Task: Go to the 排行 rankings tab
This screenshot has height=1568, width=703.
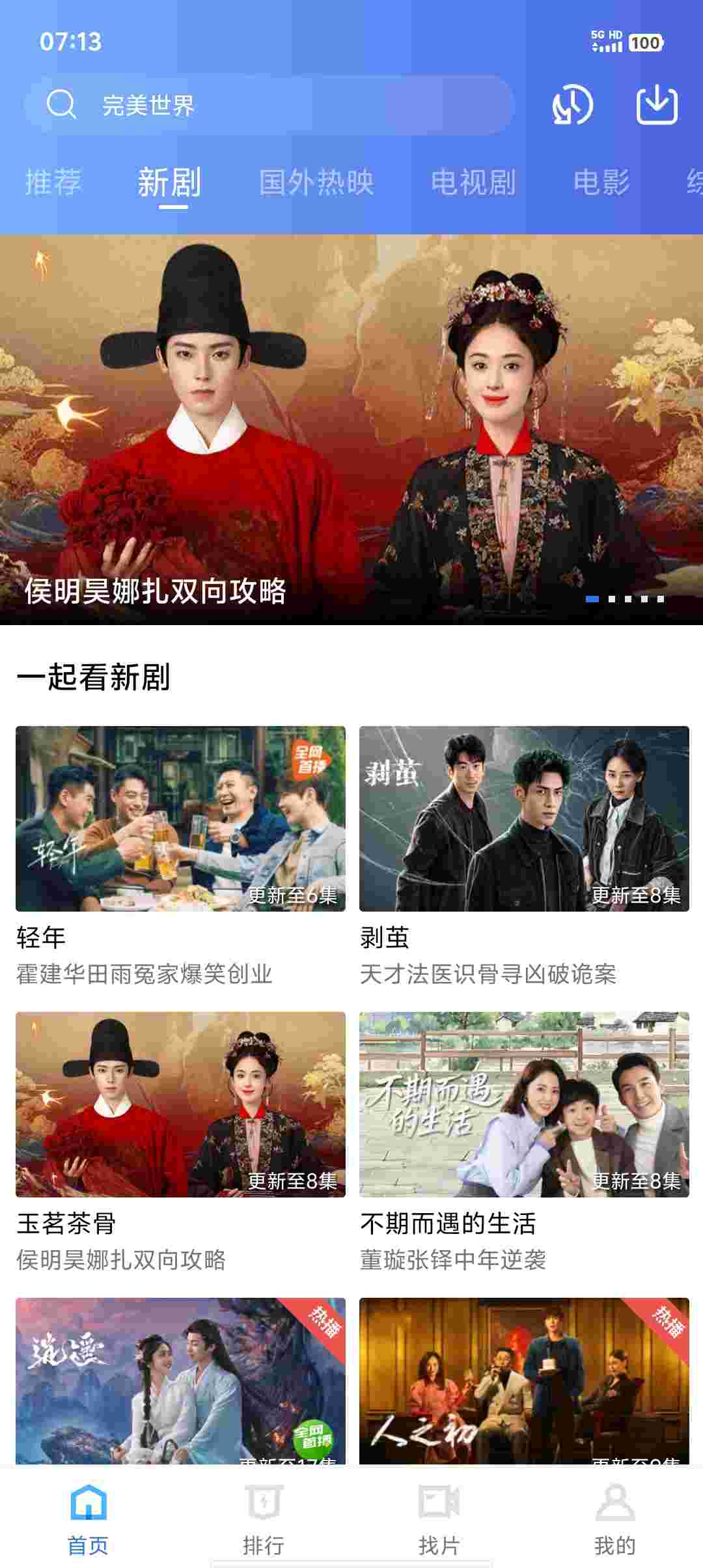Action: coord(264,1520)
